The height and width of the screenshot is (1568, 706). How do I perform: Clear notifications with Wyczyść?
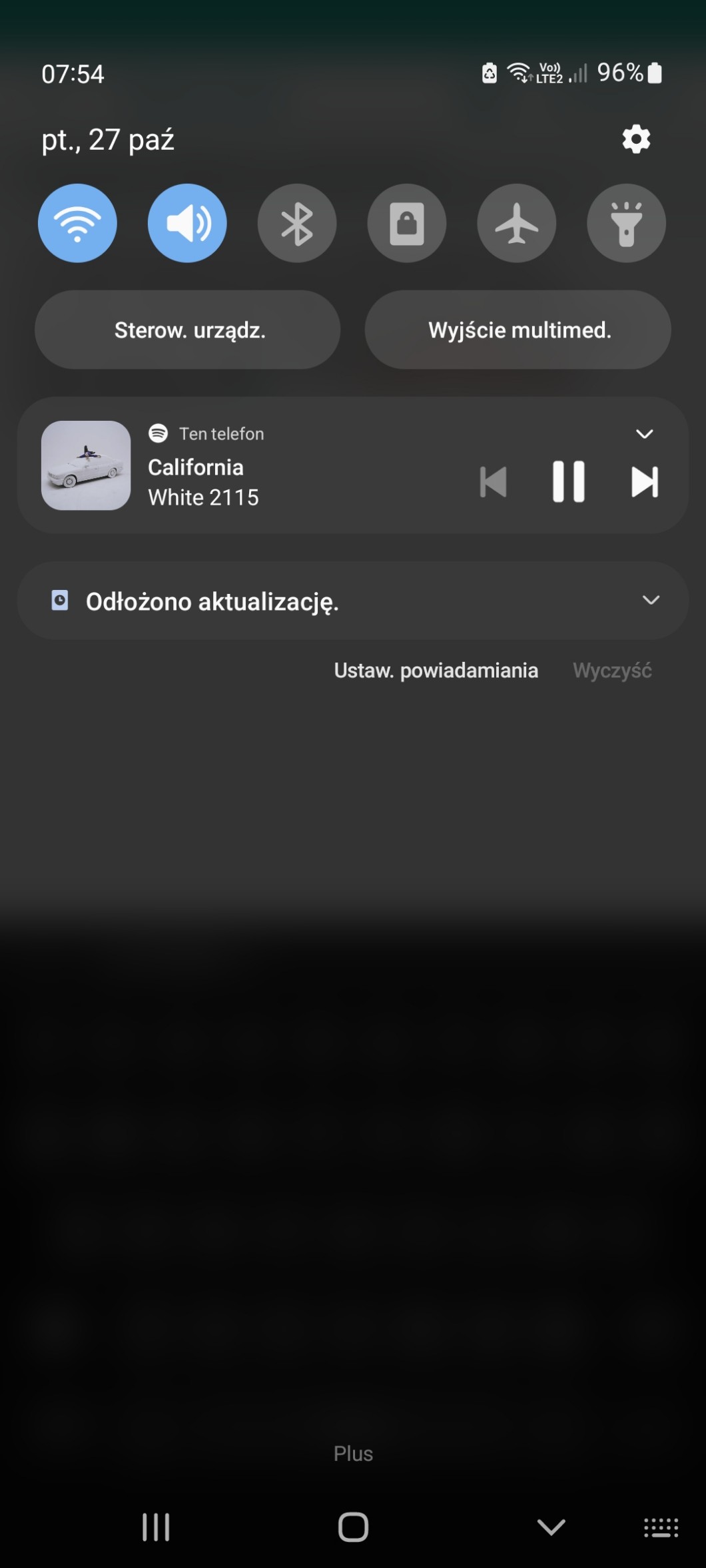[612, 670]
